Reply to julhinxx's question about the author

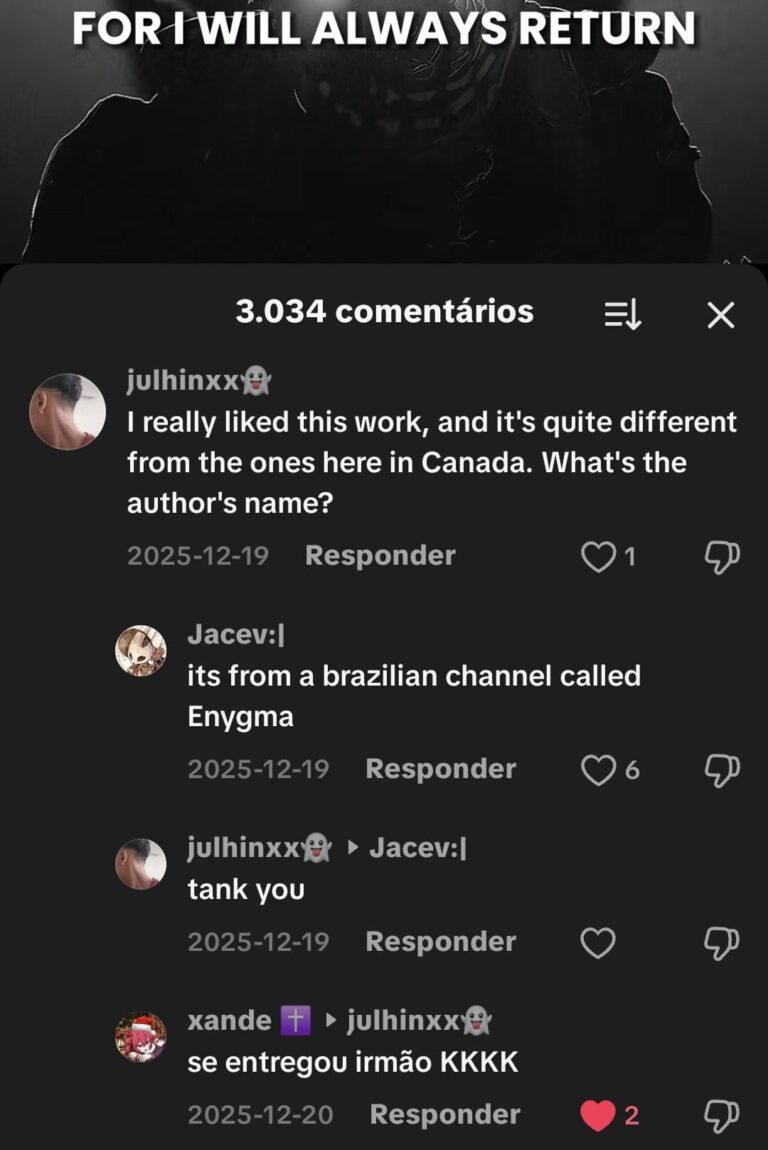(x=380, y=556)
